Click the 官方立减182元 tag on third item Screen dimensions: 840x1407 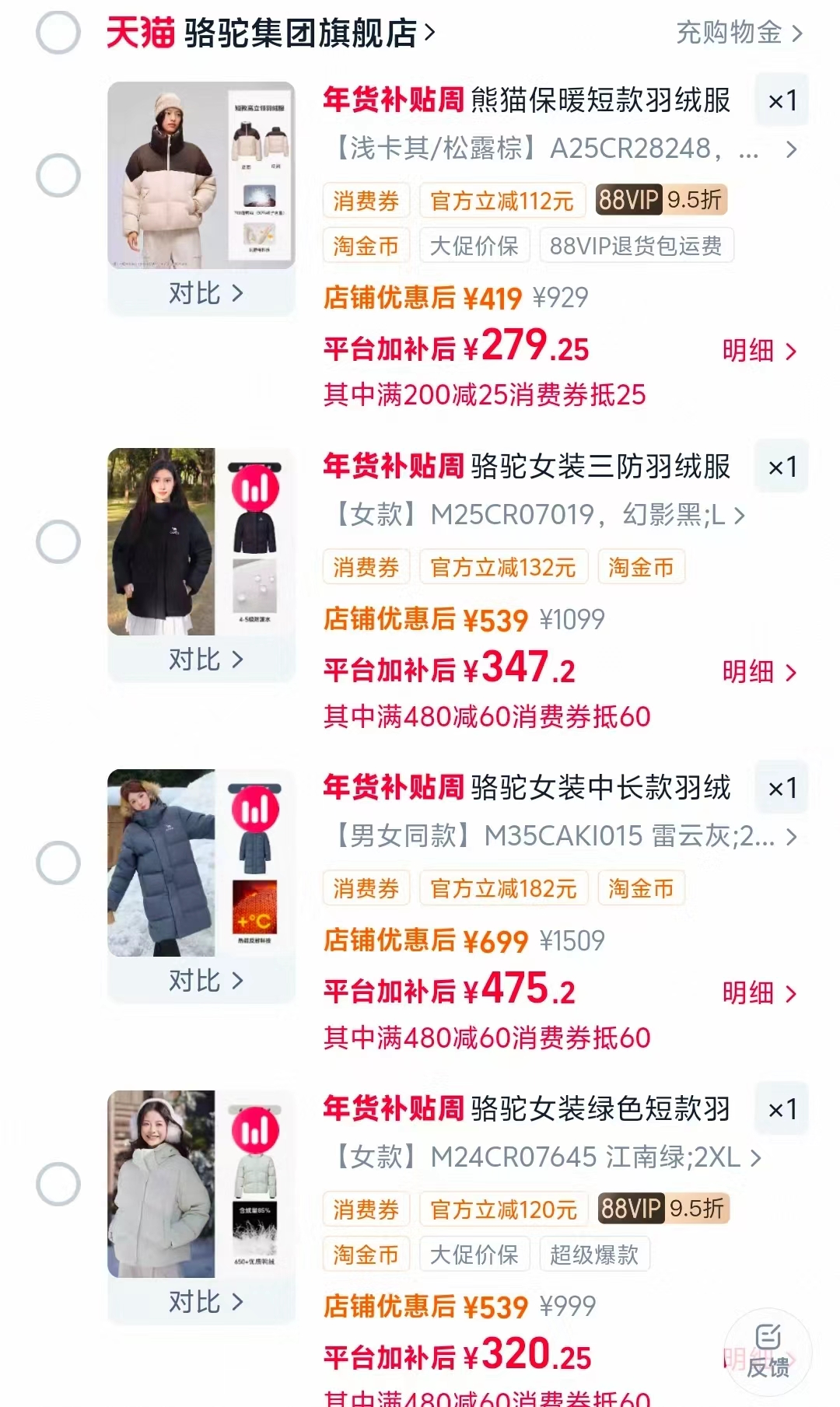click(502, 888)
